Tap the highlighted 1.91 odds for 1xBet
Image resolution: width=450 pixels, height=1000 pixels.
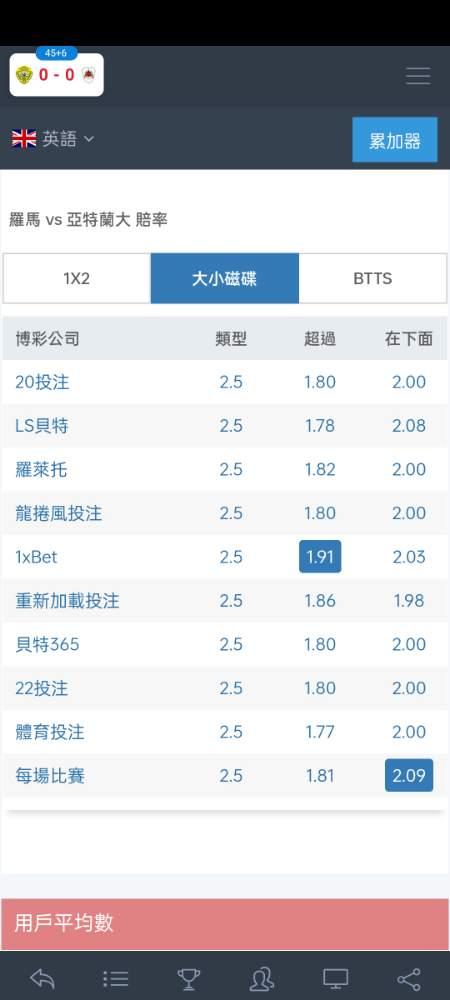(320, 557)
